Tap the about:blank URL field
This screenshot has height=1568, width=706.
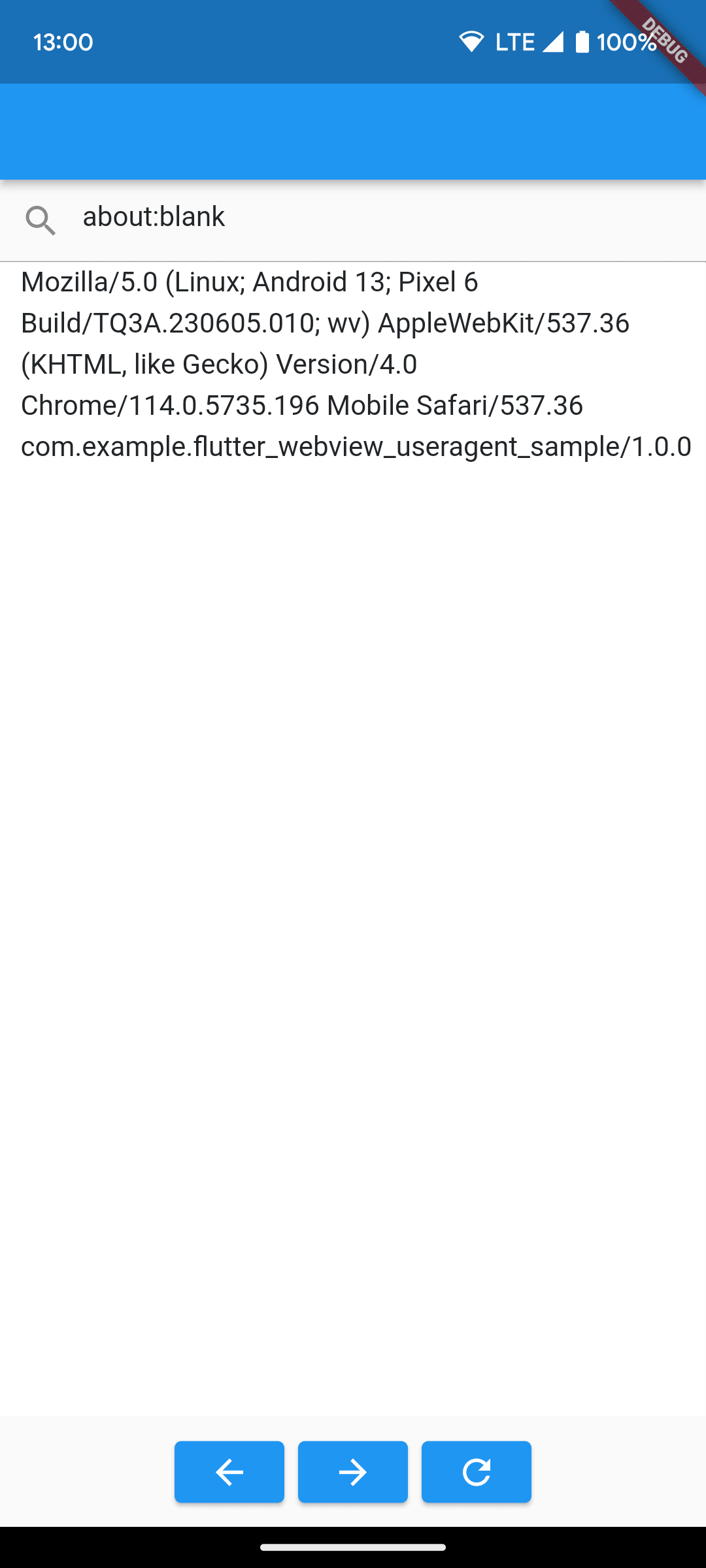[353, 220]
